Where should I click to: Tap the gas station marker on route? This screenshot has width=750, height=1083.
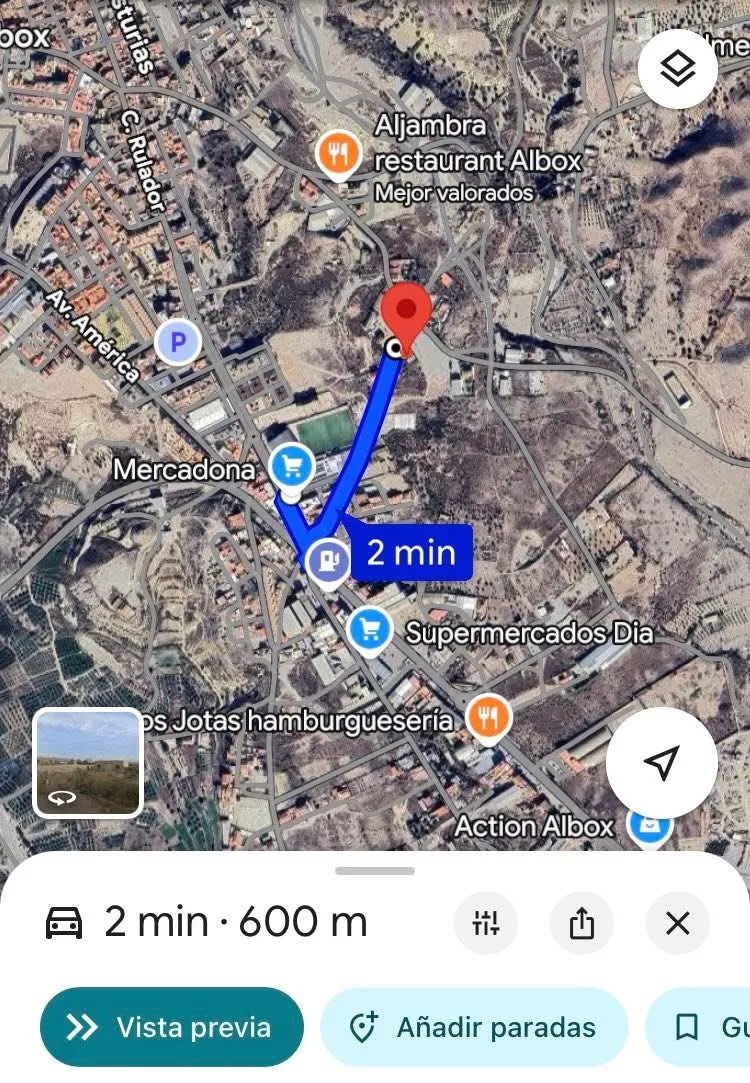tap(328, 560)
